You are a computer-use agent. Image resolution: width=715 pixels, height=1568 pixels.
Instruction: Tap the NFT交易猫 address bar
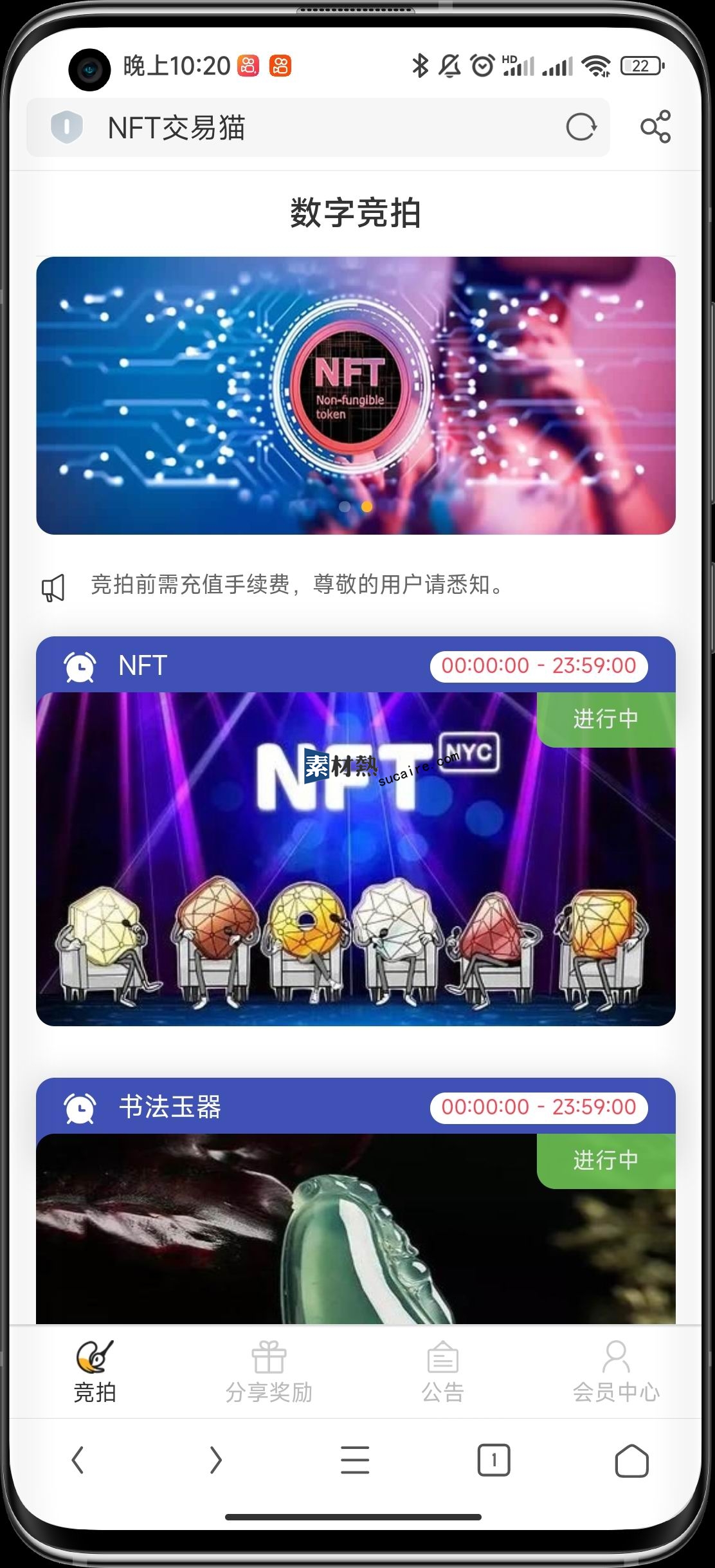coord(321,127)
